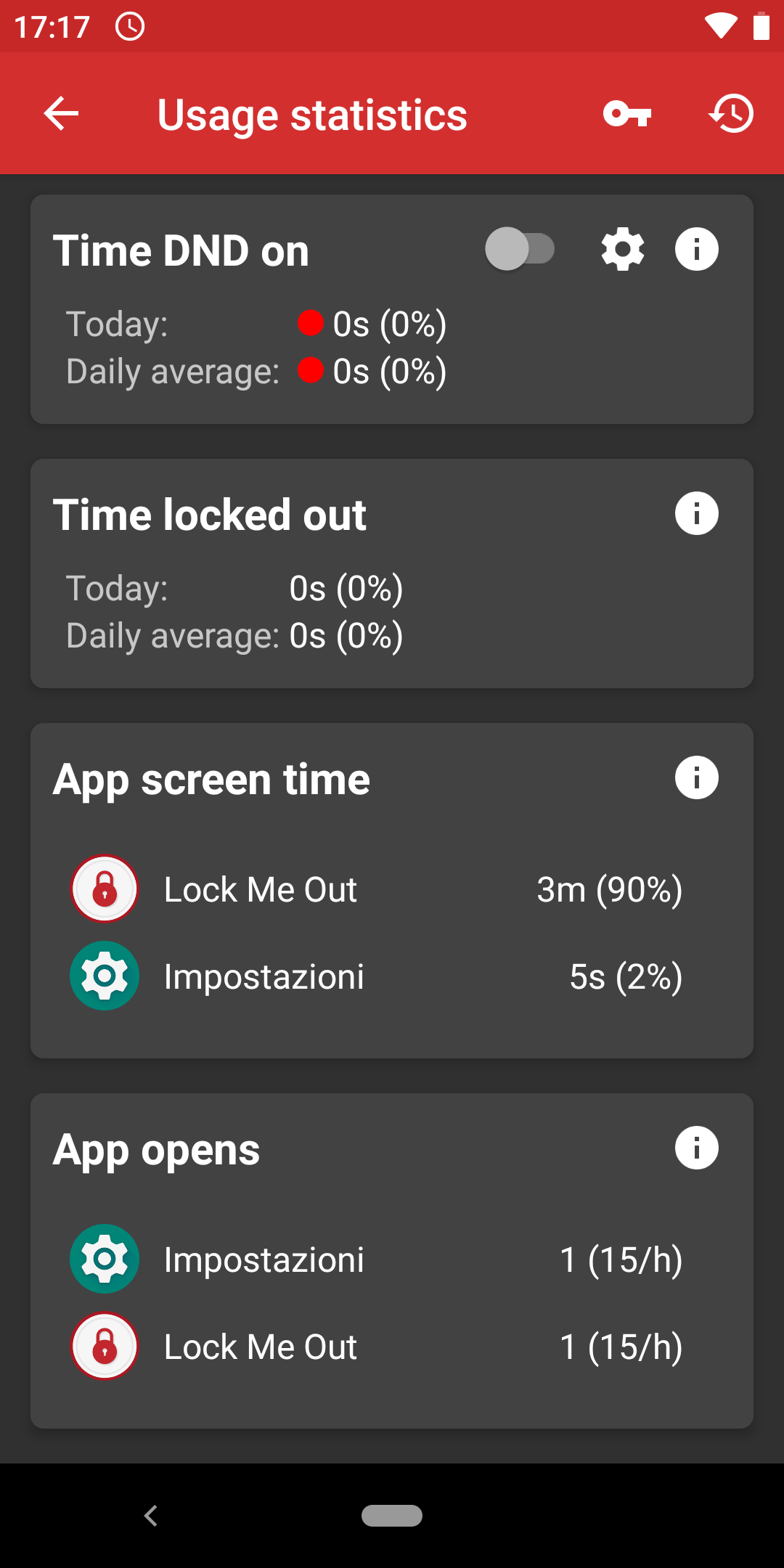
Task: Show info about App screen time
Action: coord(697,777)
